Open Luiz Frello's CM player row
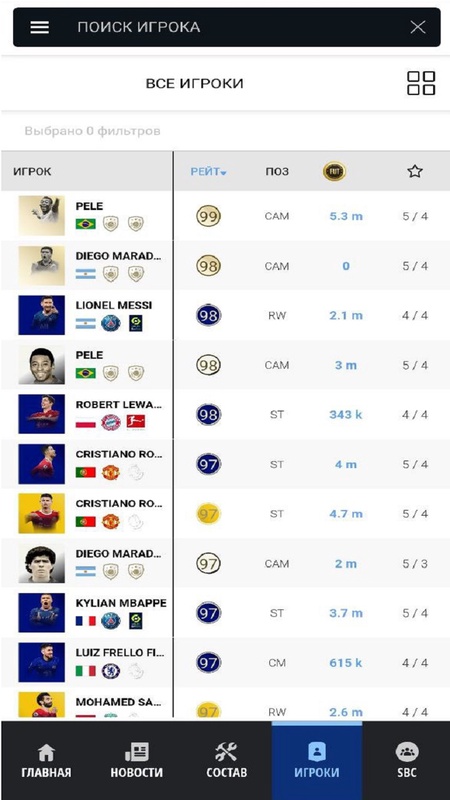 click(225, 663)
